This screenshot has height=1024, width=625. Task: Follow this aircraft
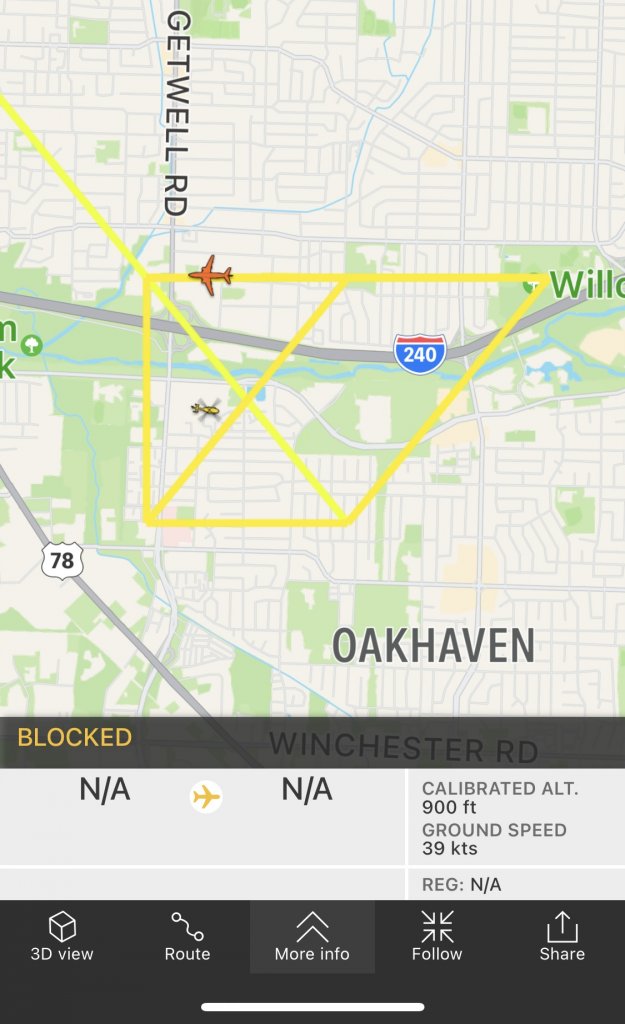point(437,937)
